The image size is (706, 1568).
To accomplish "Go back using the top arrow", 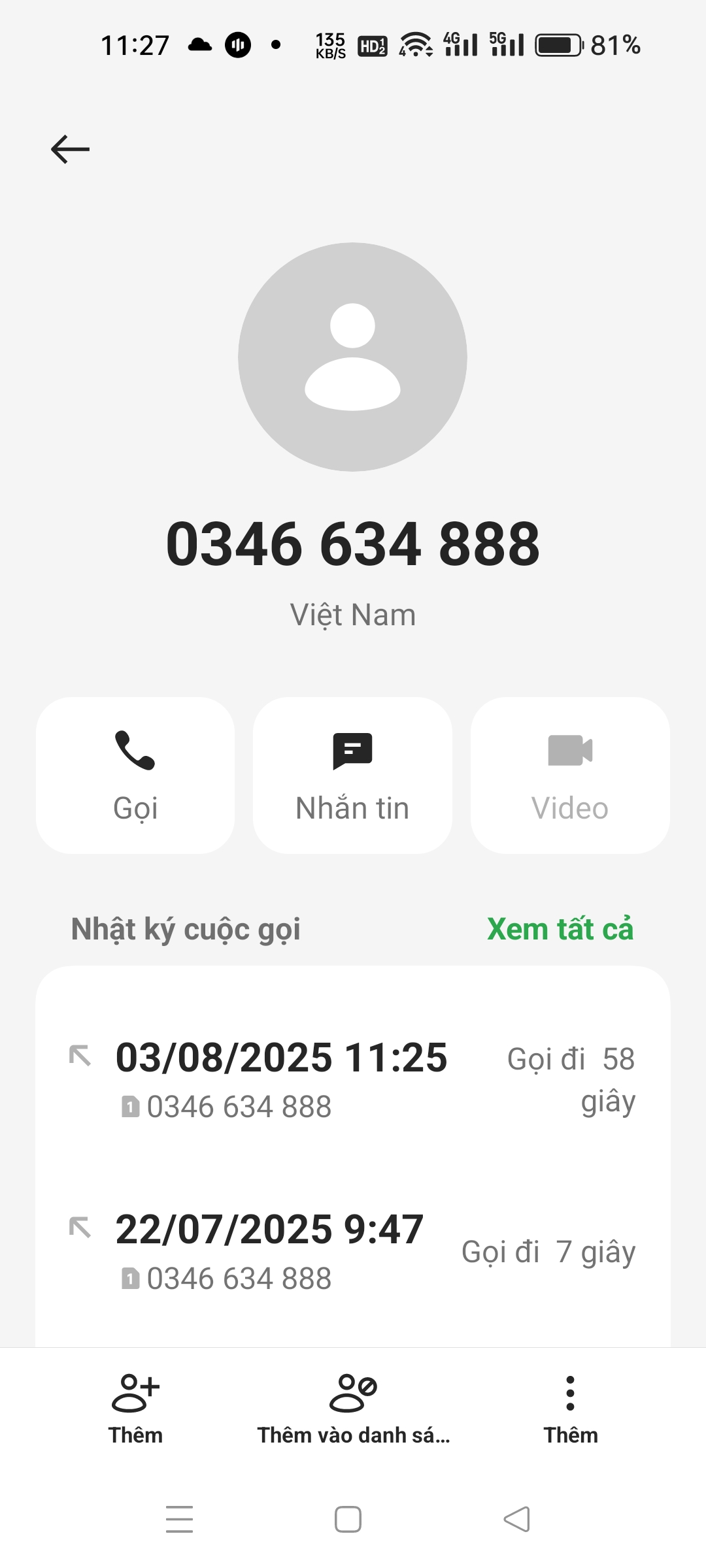I will coord(70,149).
